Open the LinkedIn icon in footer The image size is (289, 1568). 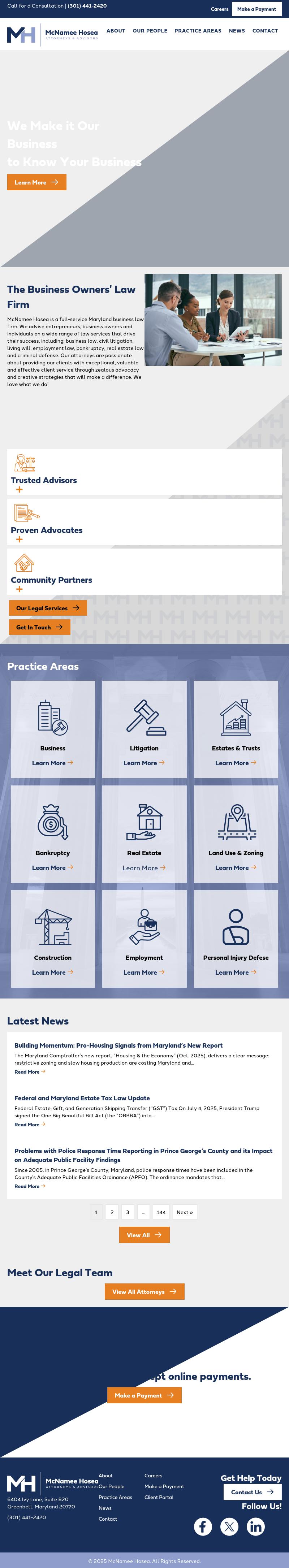point(255,1526)
